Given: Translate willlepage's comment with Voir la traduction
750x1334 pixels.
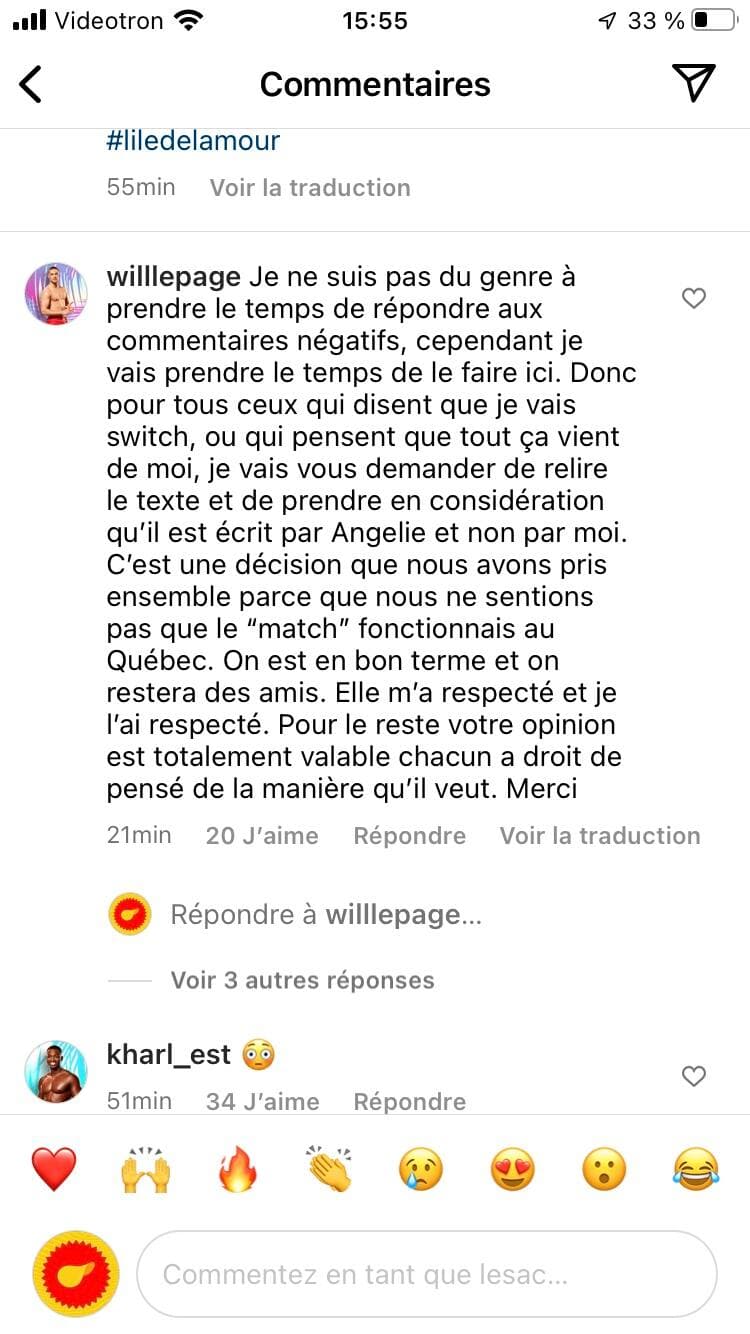Looking at the screenshot, I should [600, 836].
